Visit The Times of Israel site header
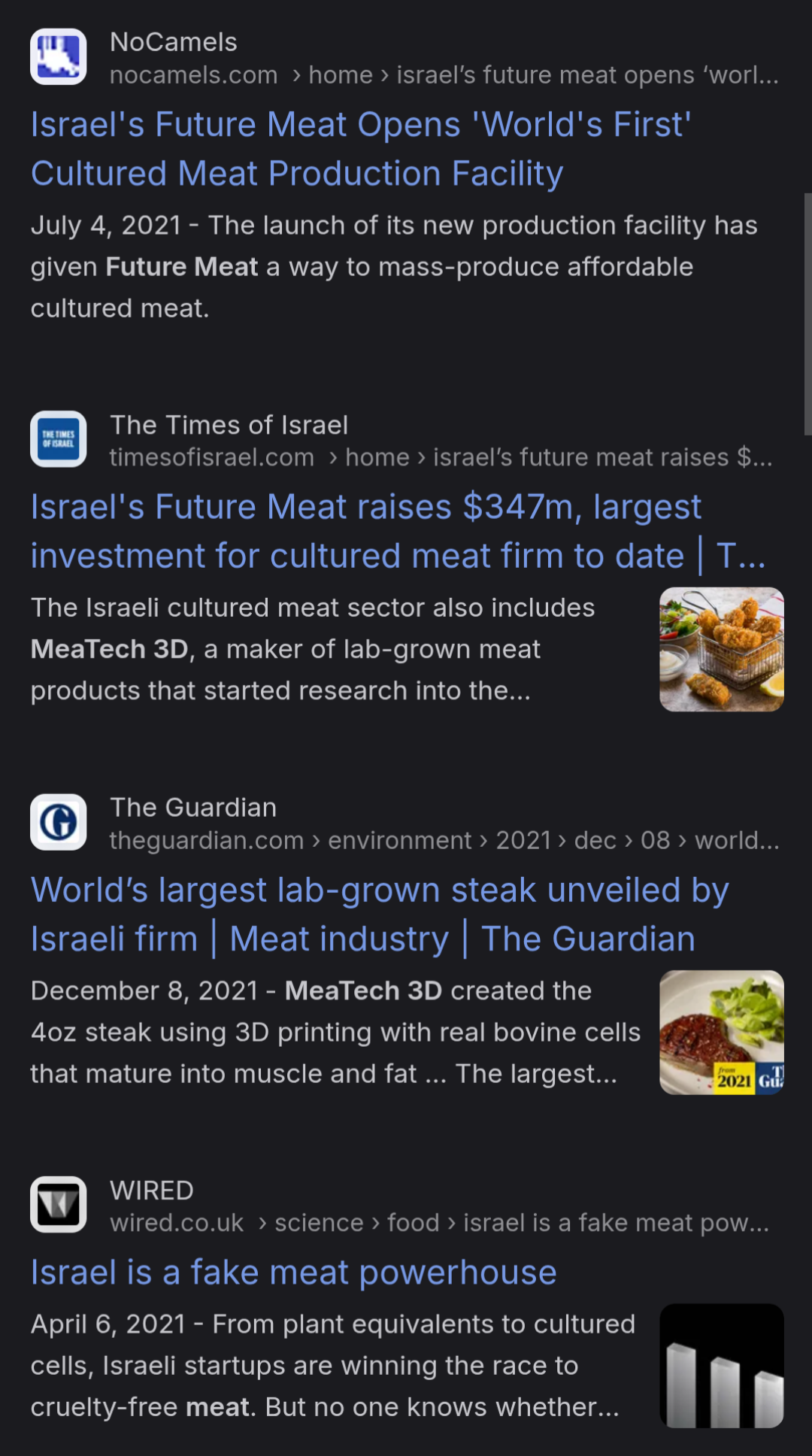The image size is (812, 1456). pyautogui.click(x=229, y=425)
